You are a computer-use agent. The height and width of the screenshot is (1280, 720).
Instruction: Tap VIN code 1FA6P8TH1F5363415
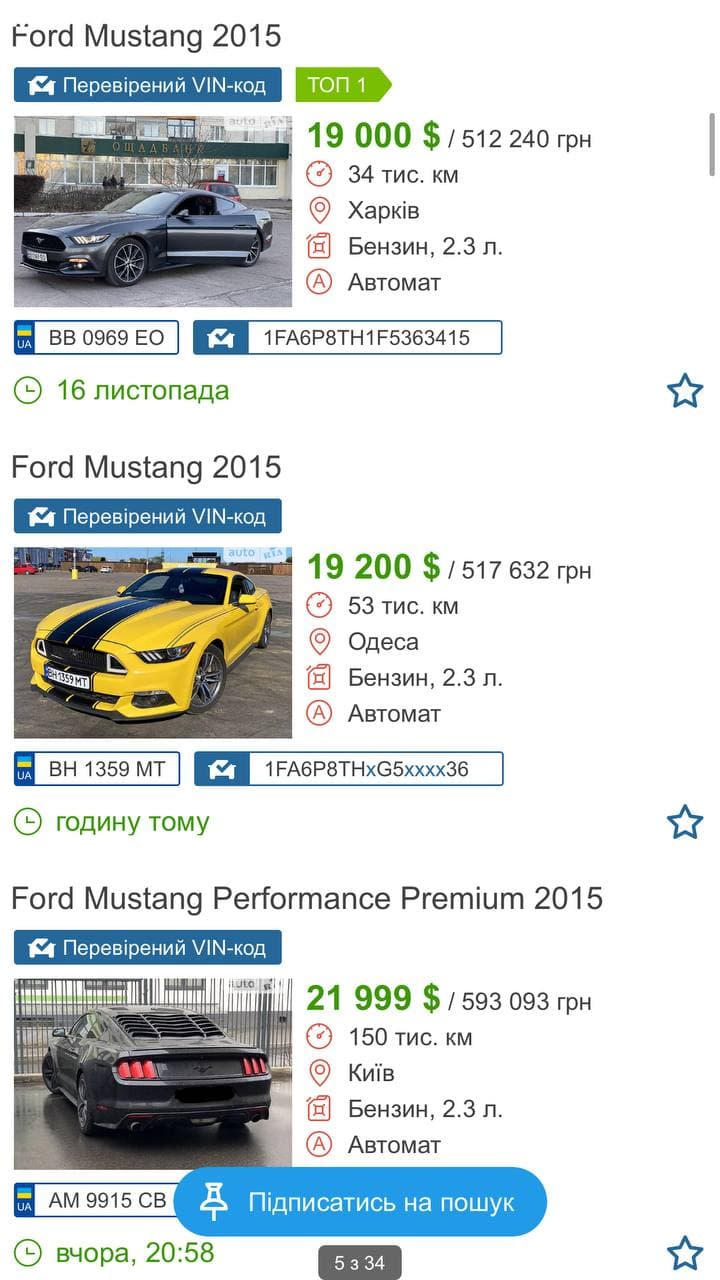[x=348, y=338]
